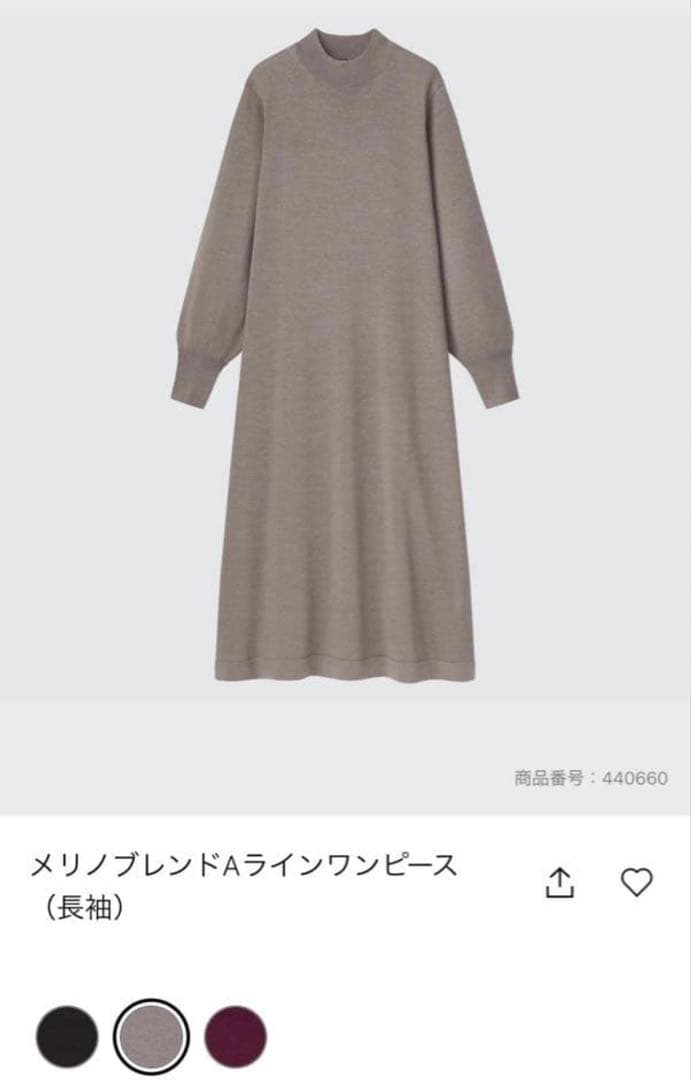Choose the gray-beige color swatch

point(152,1037)
